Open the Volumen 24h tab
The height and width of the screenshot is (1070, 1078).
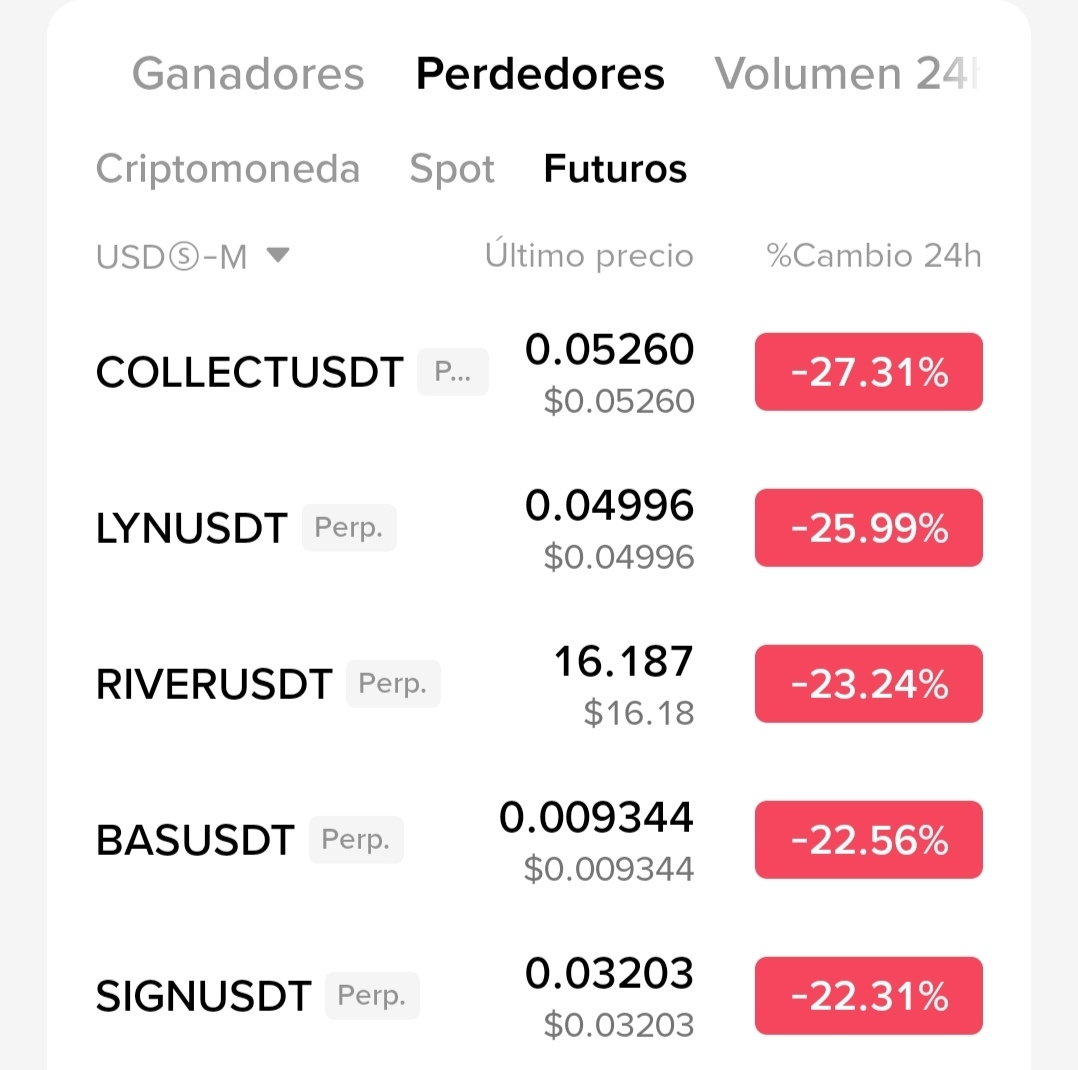coord(845,74)
